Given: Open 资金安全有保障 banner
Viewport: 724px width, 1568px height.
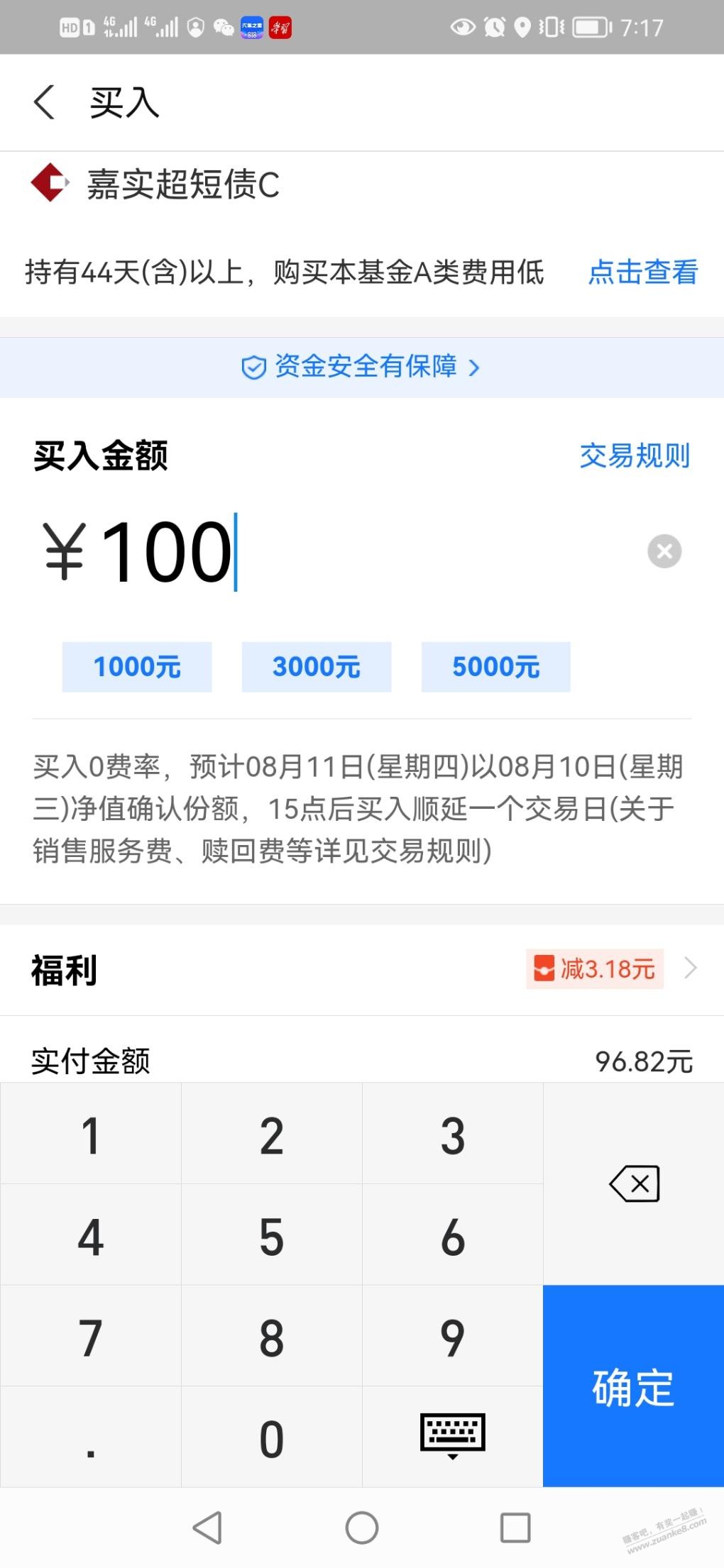Looking at the screenshot, I should point(362,367).
